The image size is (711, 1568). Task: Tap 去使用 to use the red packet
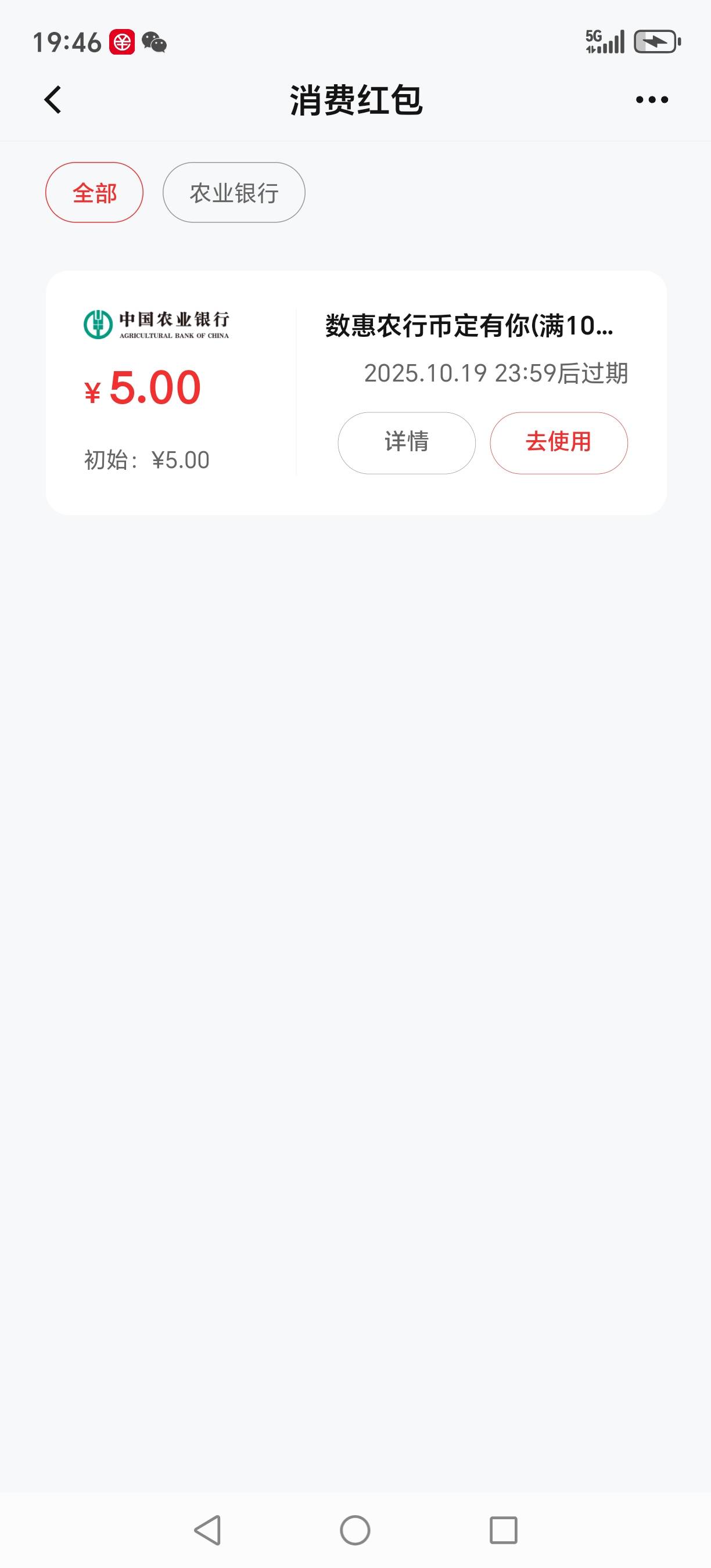pos(558,443)
